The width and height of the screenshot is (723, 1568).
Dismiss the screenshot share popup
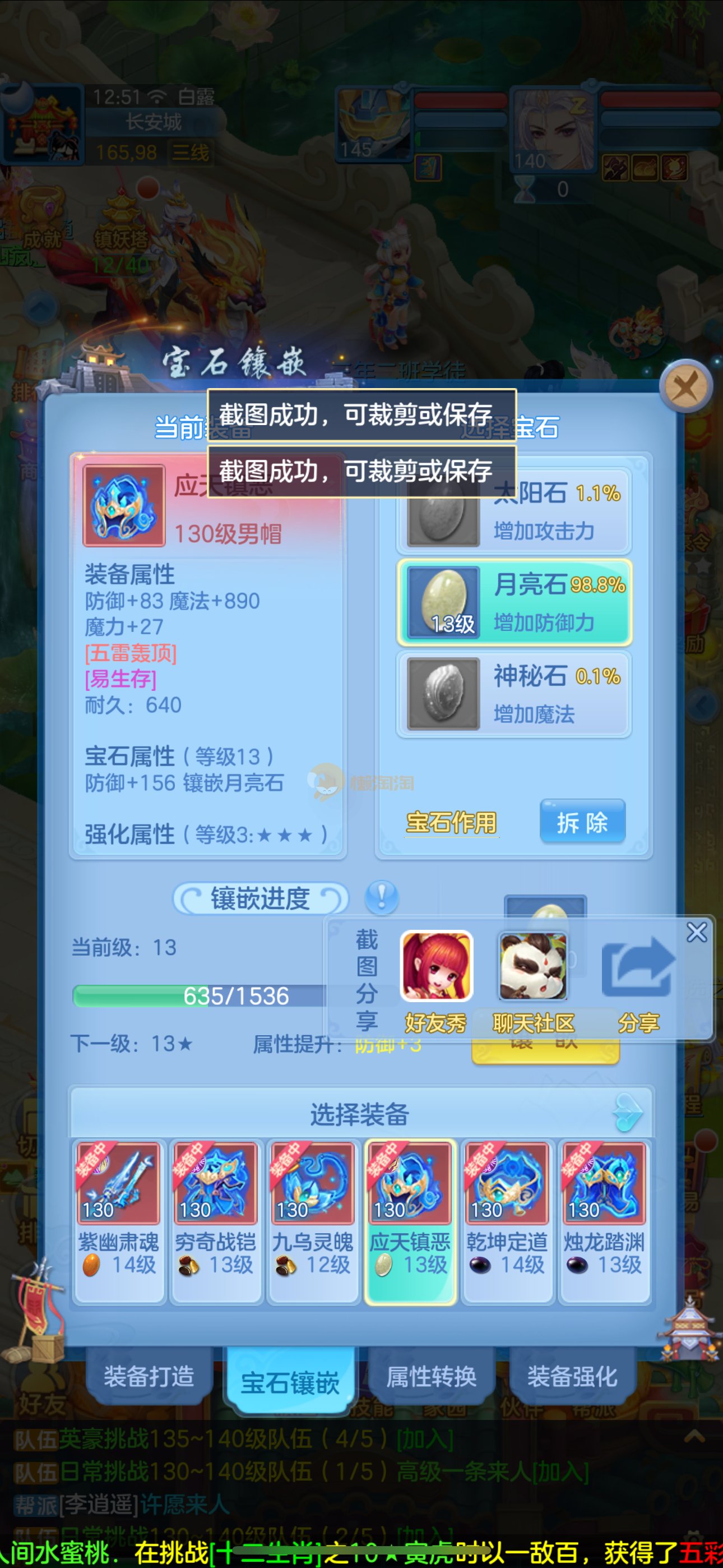pos(696,932)
